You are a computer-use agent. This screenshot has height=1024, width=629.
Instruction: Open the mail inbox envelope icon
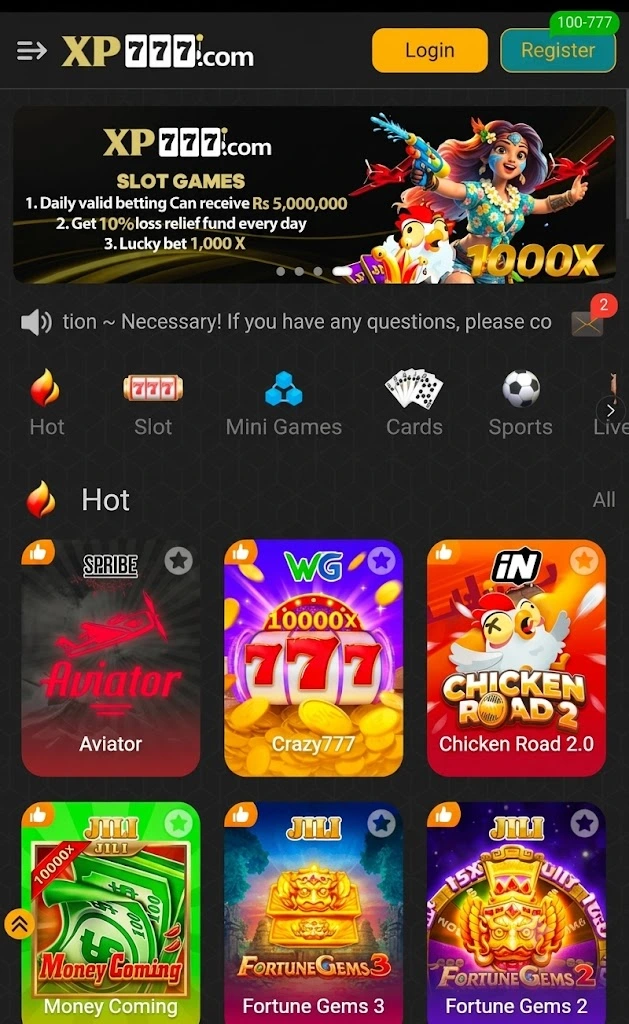(587, 323)
